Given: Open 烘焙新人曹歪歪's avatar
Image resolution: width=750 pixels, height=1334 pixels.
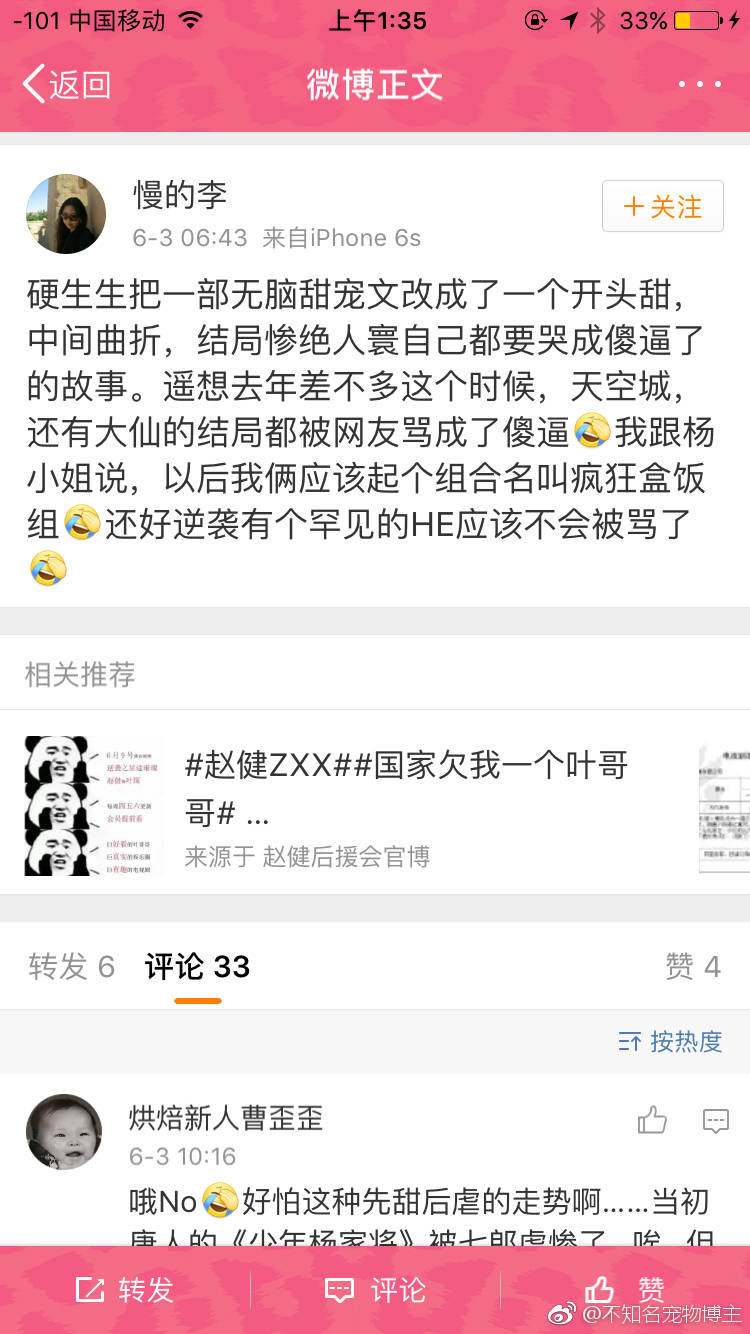Looking at the screenshot, I should [64, 1131].
